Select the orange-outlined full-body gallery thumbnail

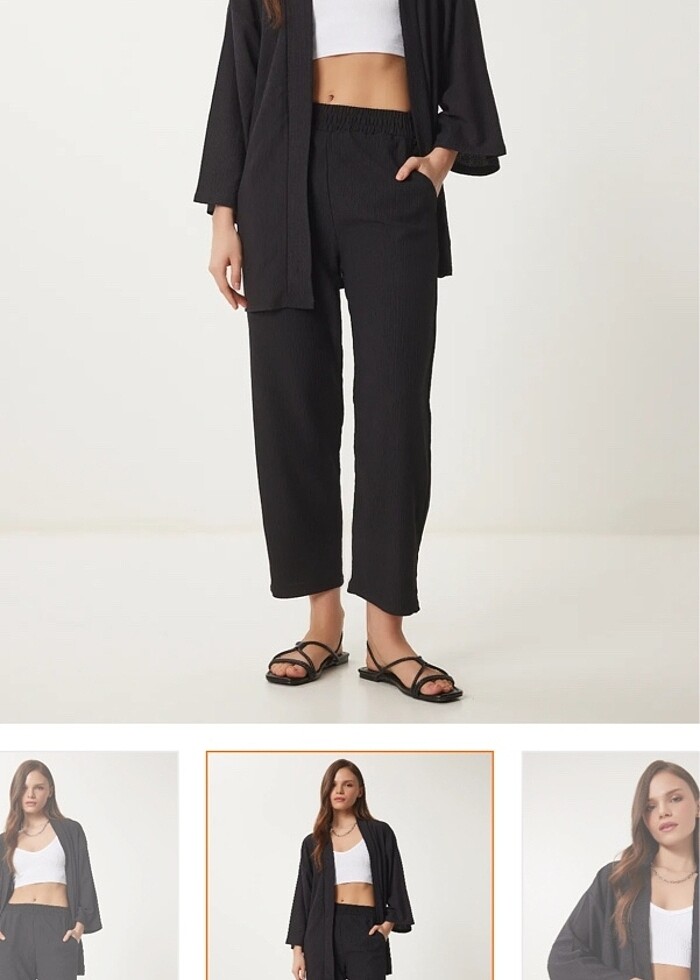pos(350,865)
